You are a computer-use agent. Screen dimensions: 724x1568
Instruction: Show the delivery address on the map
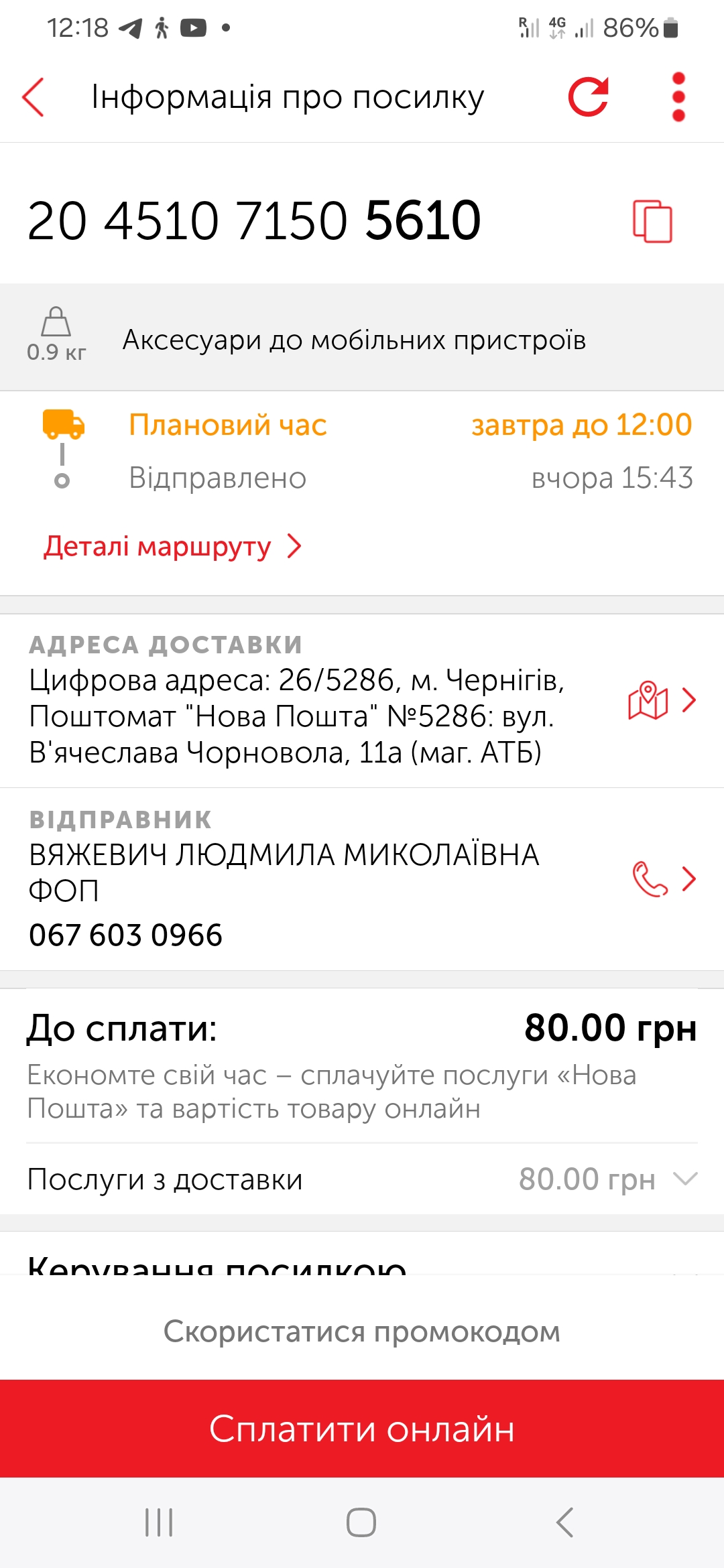click(x=662, y=700)
